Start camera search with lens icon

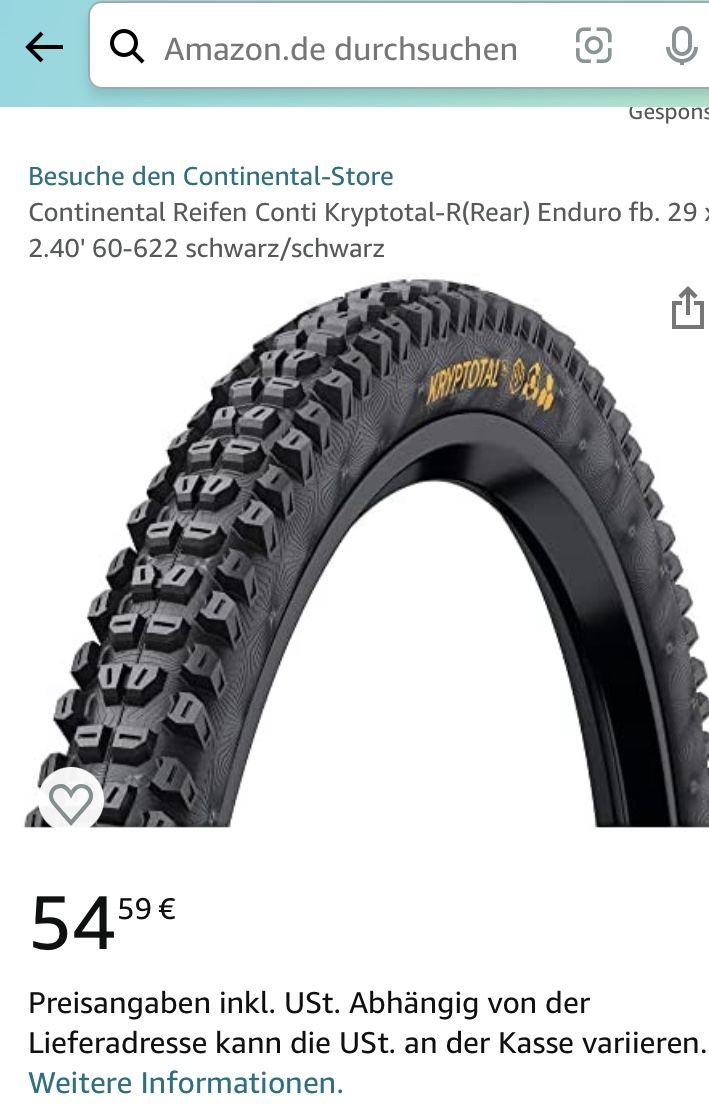tap(593, 46)
